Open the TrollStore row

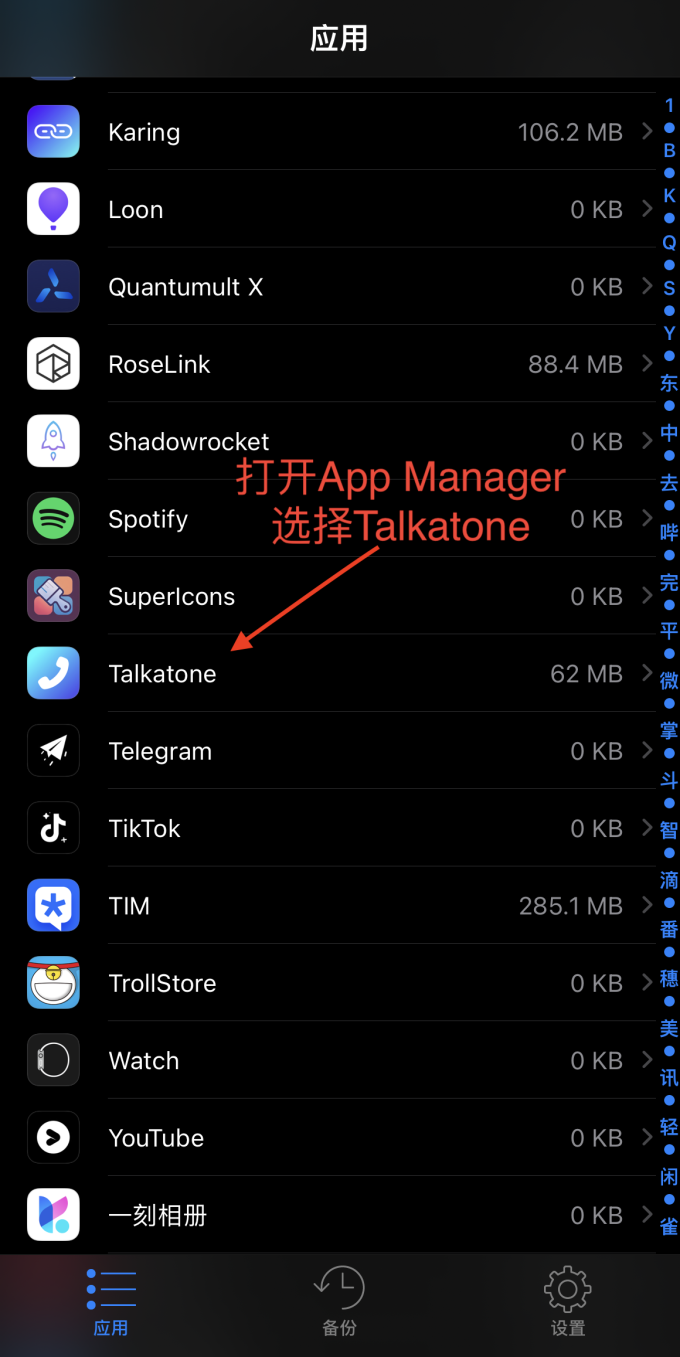coord(340,984)
